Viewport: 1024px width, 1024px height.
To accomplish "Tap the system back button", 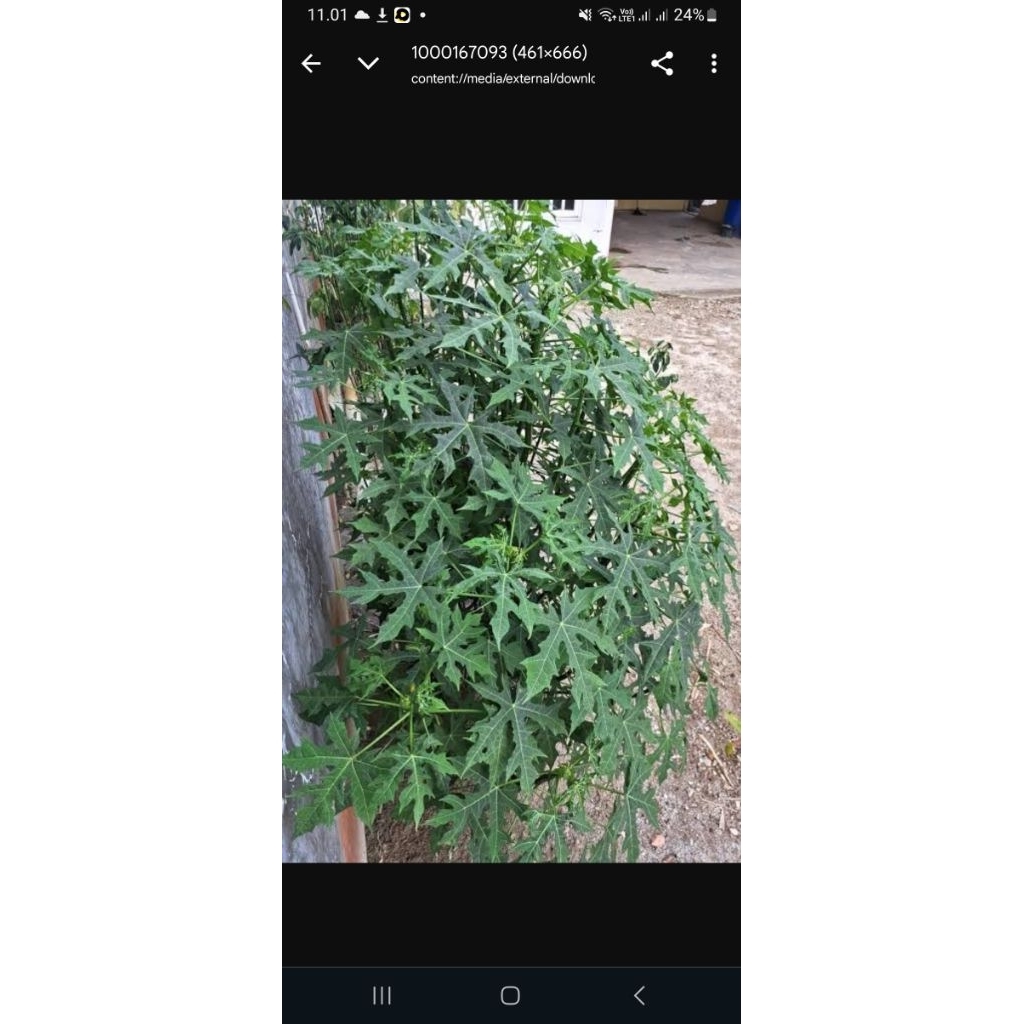I will (639, 995).
